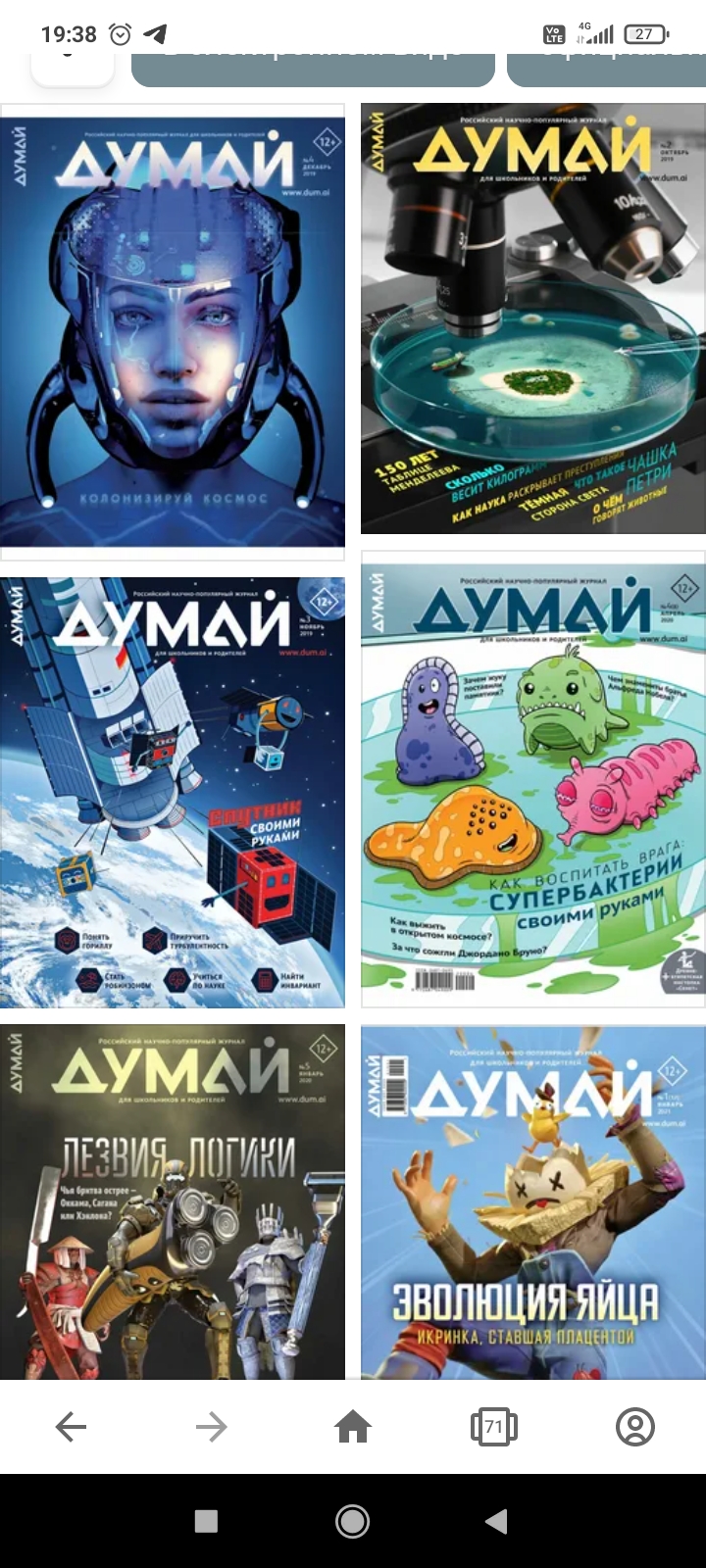Open the blue robot woman magazine cover
Screen dimensions: 706x1568
[x=173, y=324]
